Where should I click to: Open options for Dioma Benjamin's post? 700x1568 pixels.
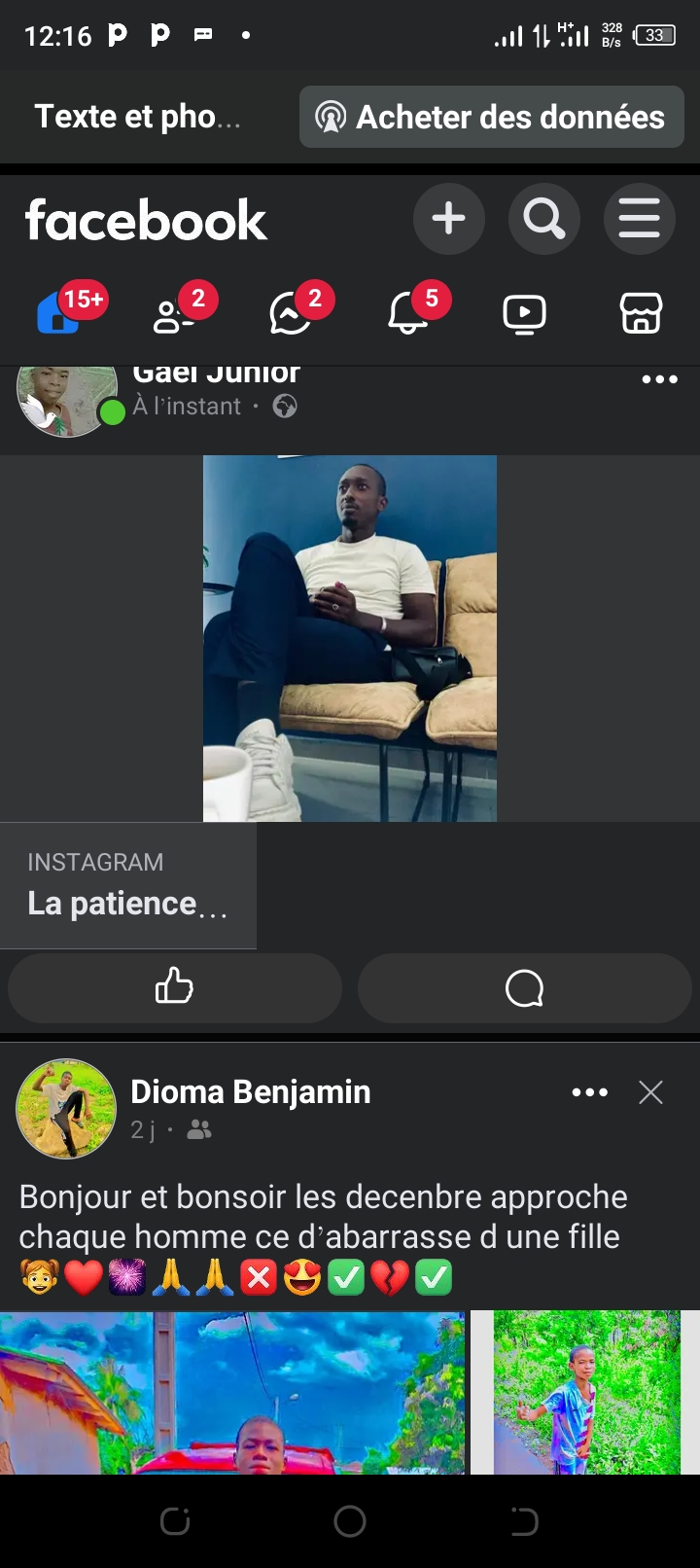[590, 1092]
